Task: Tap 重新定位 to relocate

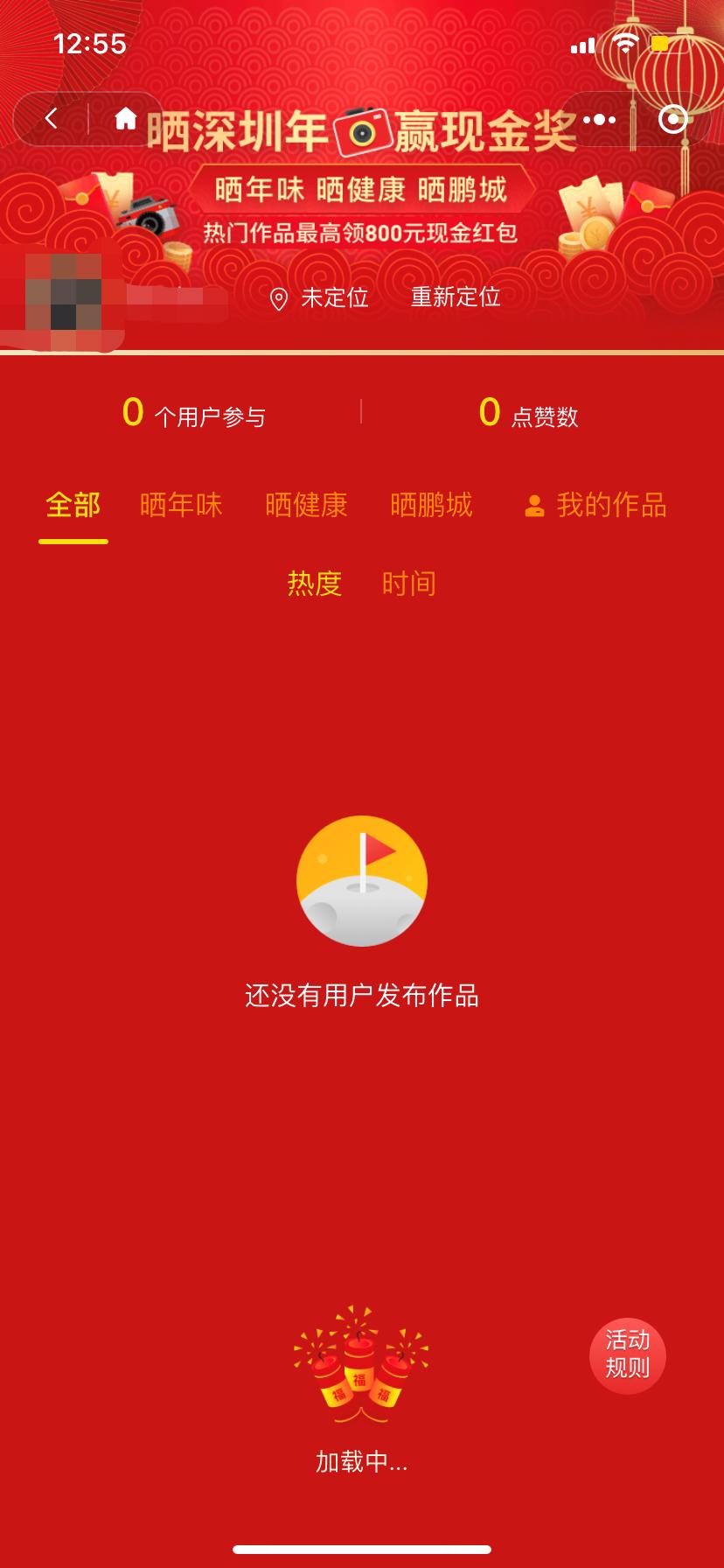Action: pos(456,297)
